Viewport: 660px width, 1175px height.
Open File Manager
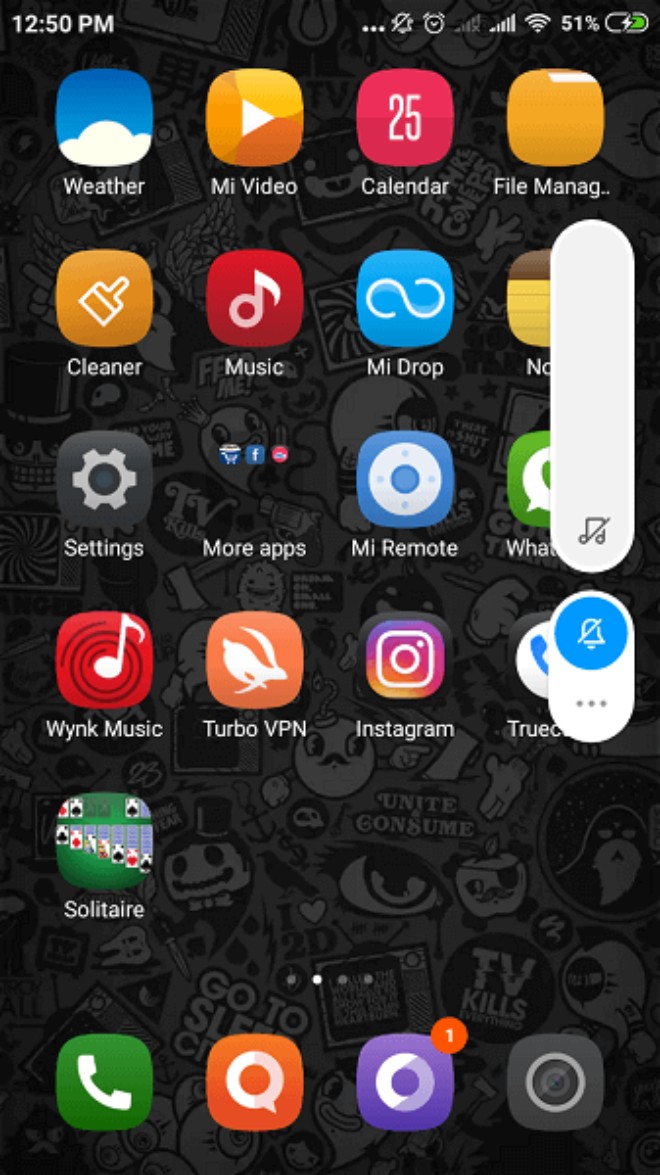pos(555,118)
